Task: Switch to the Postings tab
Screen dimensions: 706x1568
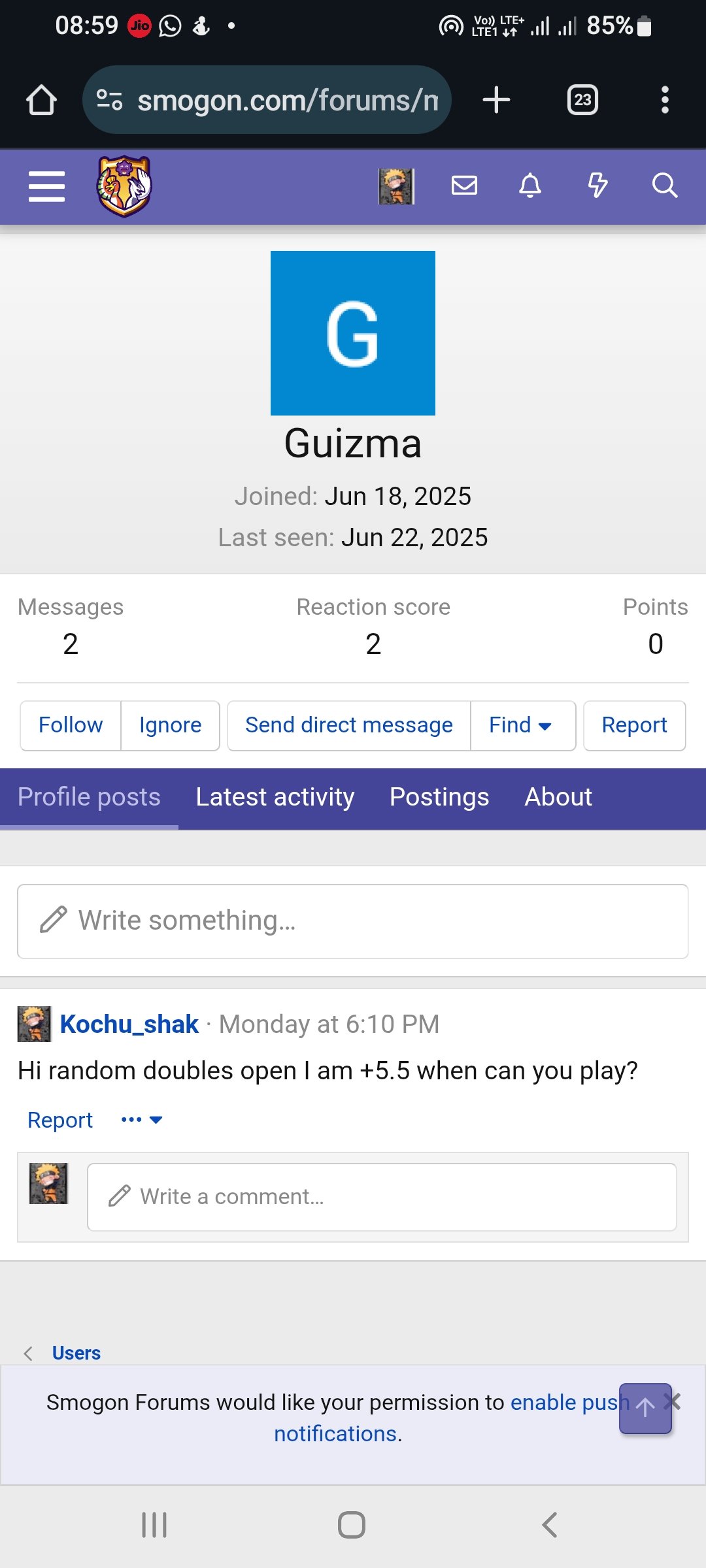Action: 439,797
